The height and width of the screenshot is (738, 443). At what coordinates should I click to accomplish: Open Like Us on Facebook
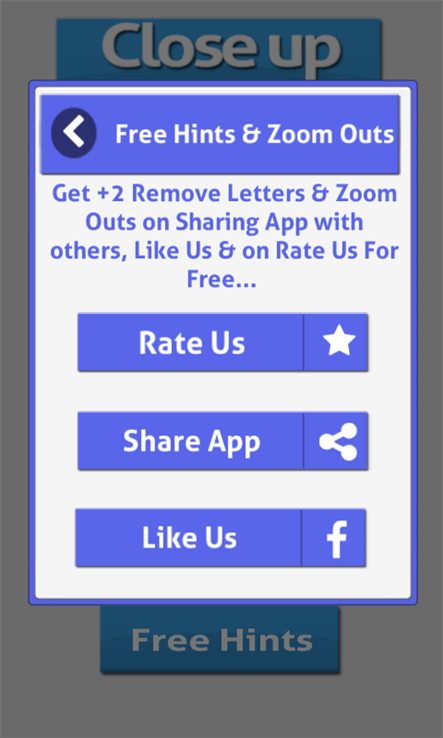pos(220,537)
